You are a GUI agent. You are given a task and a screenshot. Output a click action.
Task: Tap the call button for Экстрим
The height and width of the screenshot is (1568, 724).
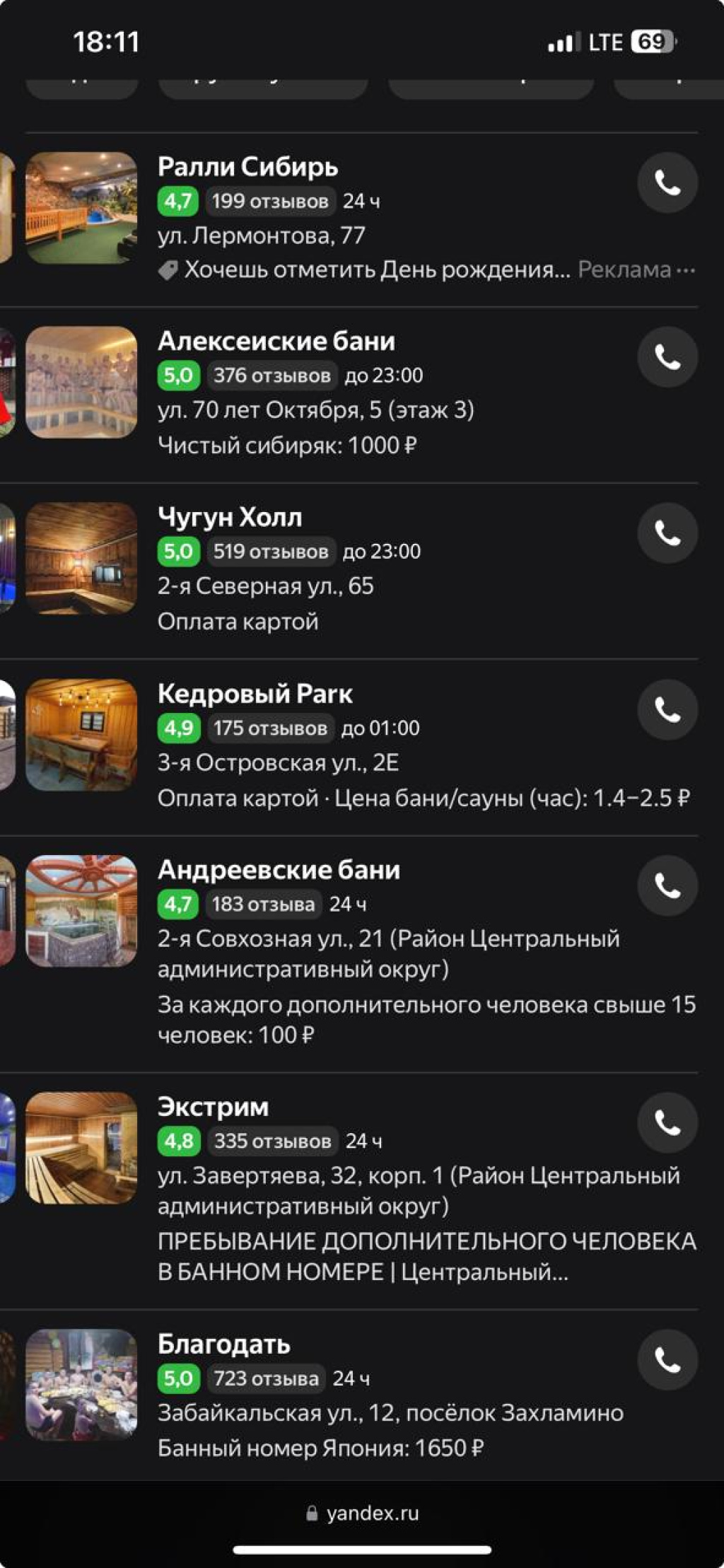coord(667,1122)
